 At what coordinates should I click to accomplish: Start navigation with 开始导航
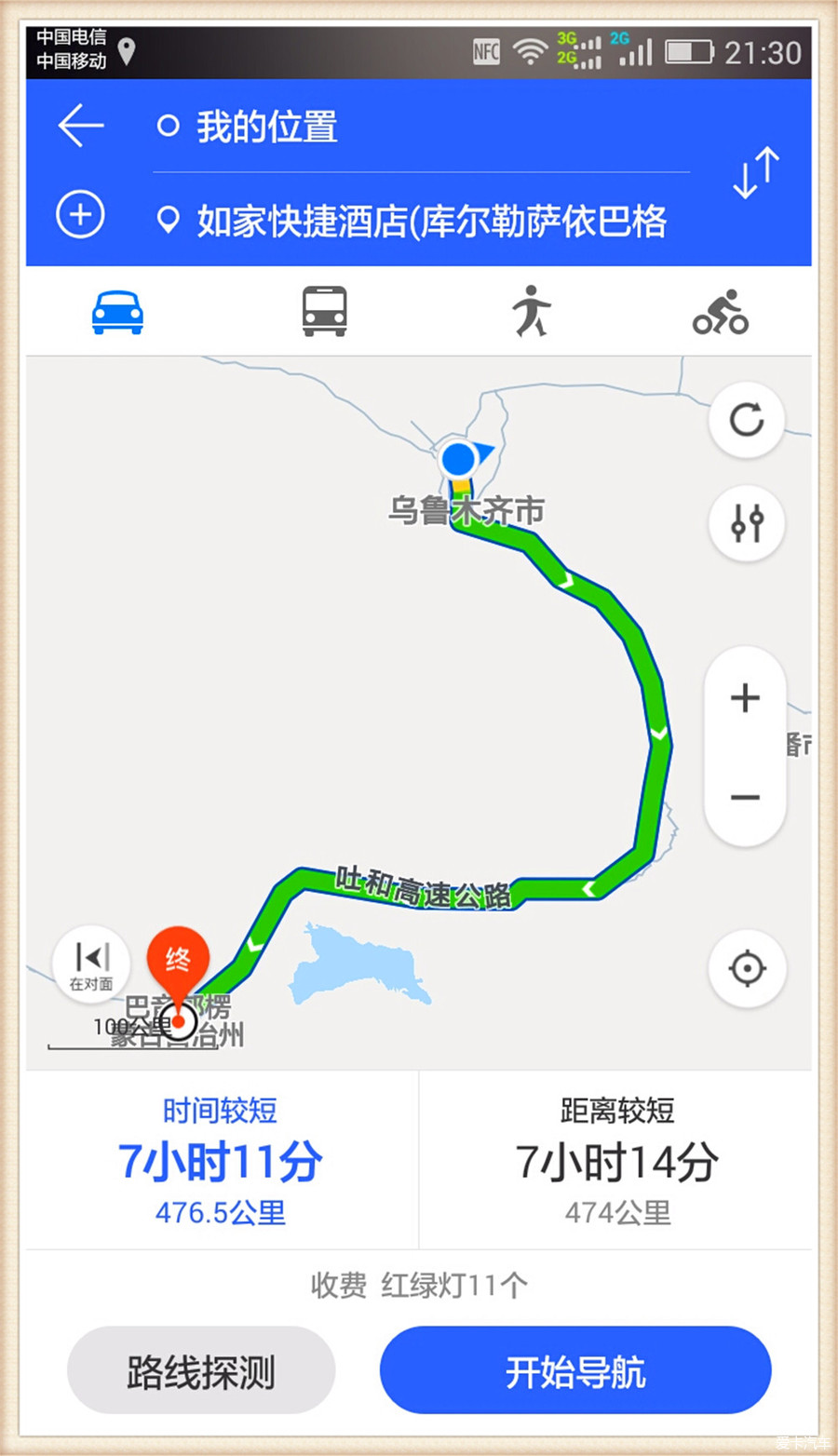point(575,1371)
